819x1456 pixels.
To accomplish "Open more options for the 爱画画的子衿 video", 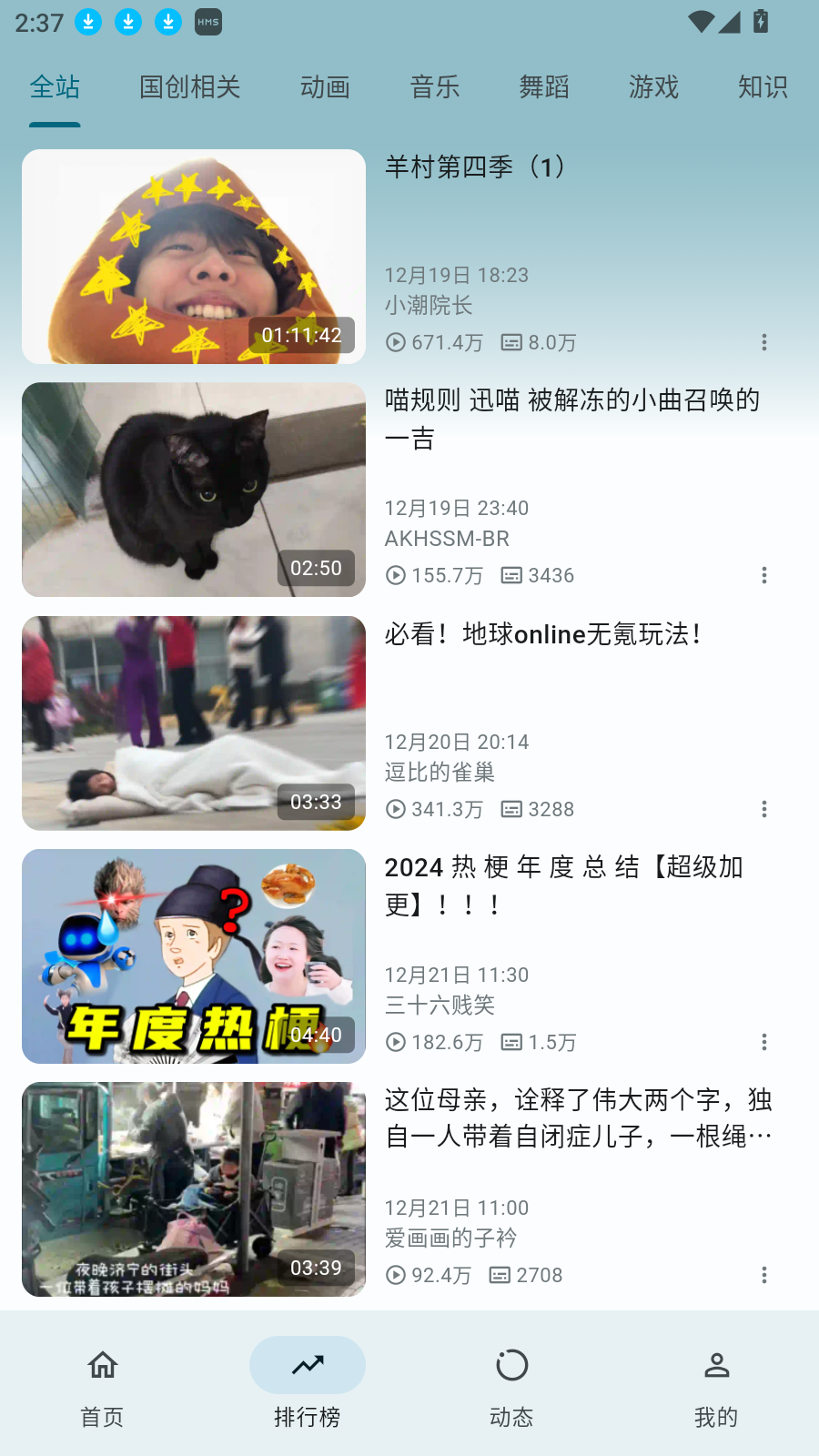I will pyautogui.click(x=764, y=1275).
